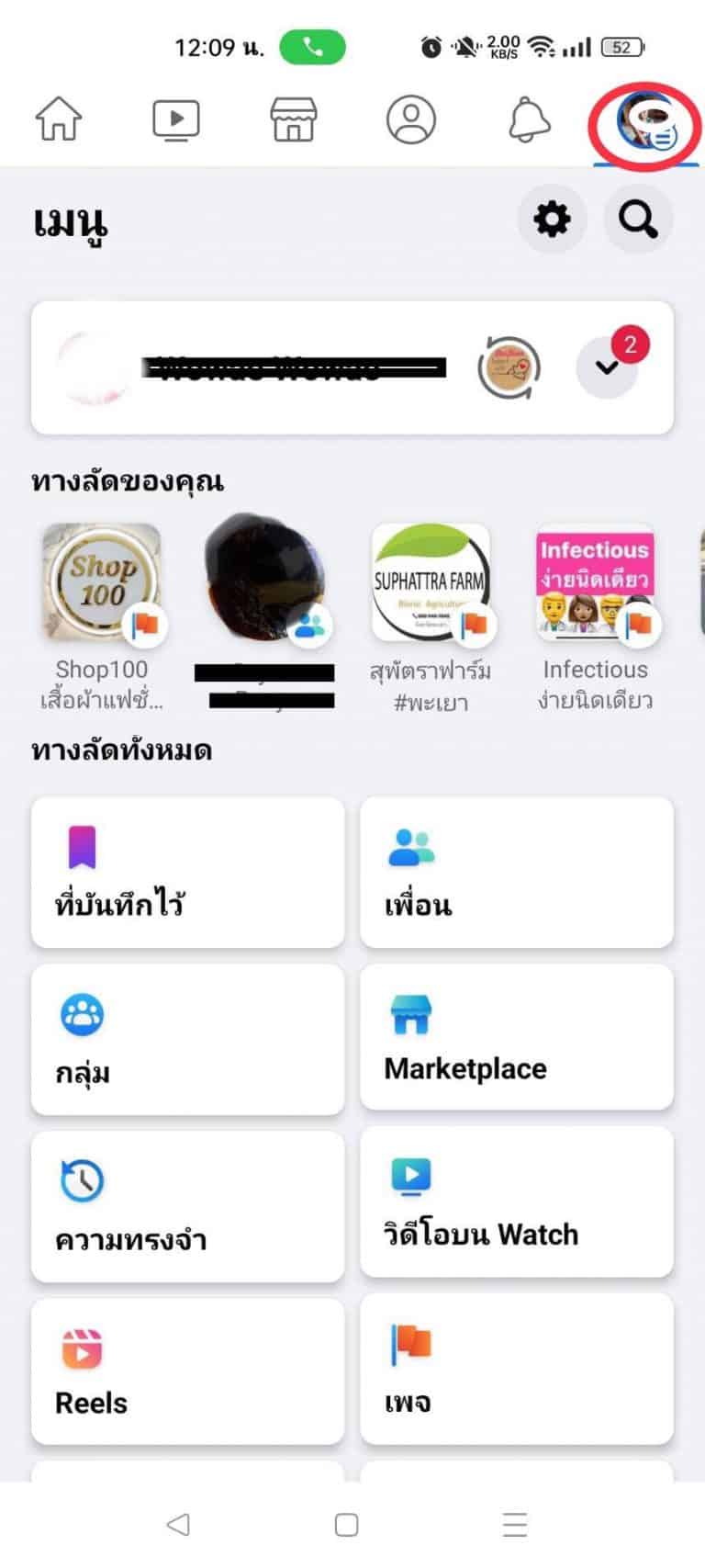Image resolution: width=705 pixels, height=1568 pixels.
Task: Open your profile icon in top navigation
Action: (x=409, y=119)
